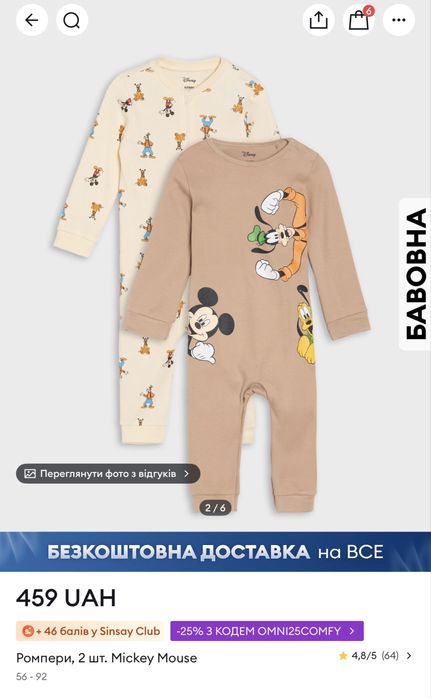This screenshot has height=699, width=431.
Task: Open the Sinsay Club points chip
Action: pyautogui.click(x=90, y=631)
